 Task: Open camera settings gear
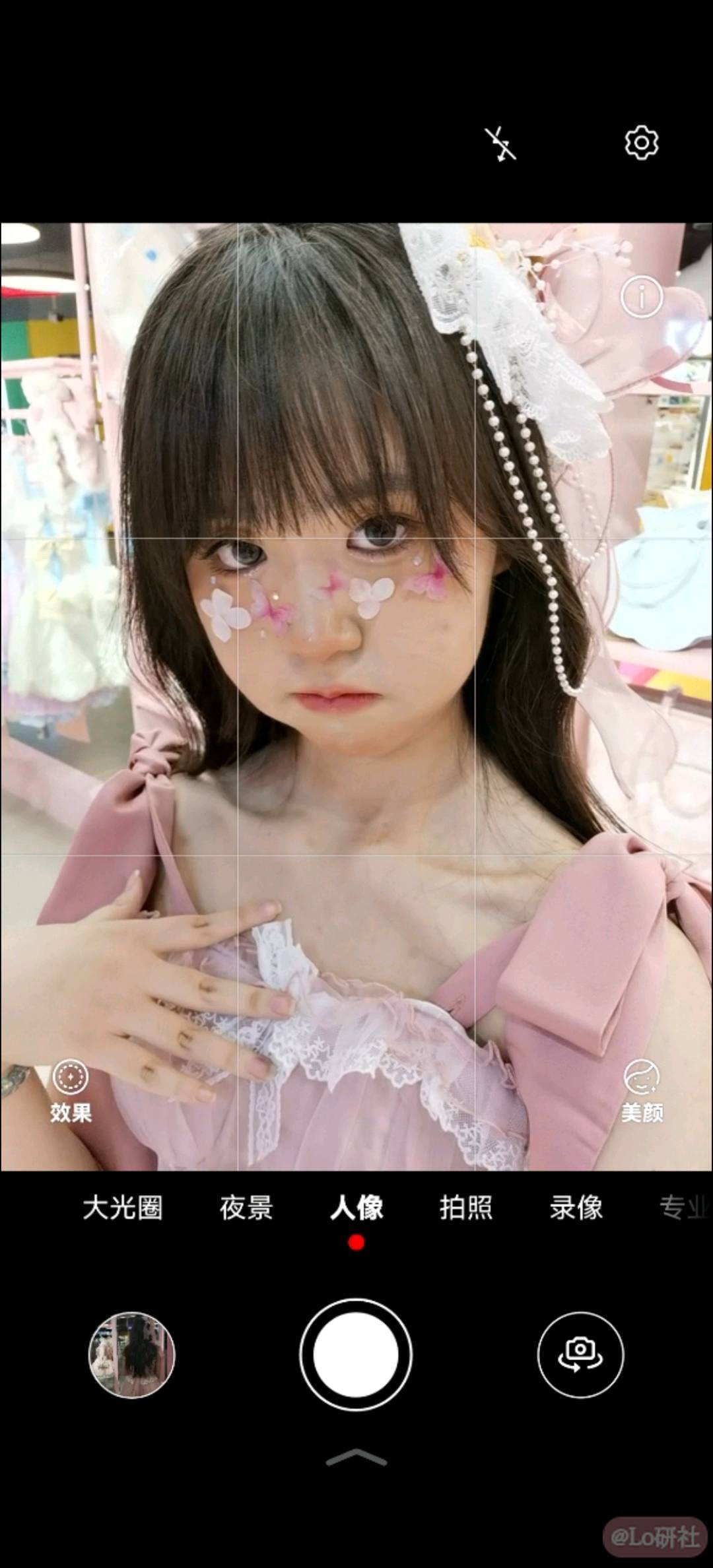click(641, 143)
